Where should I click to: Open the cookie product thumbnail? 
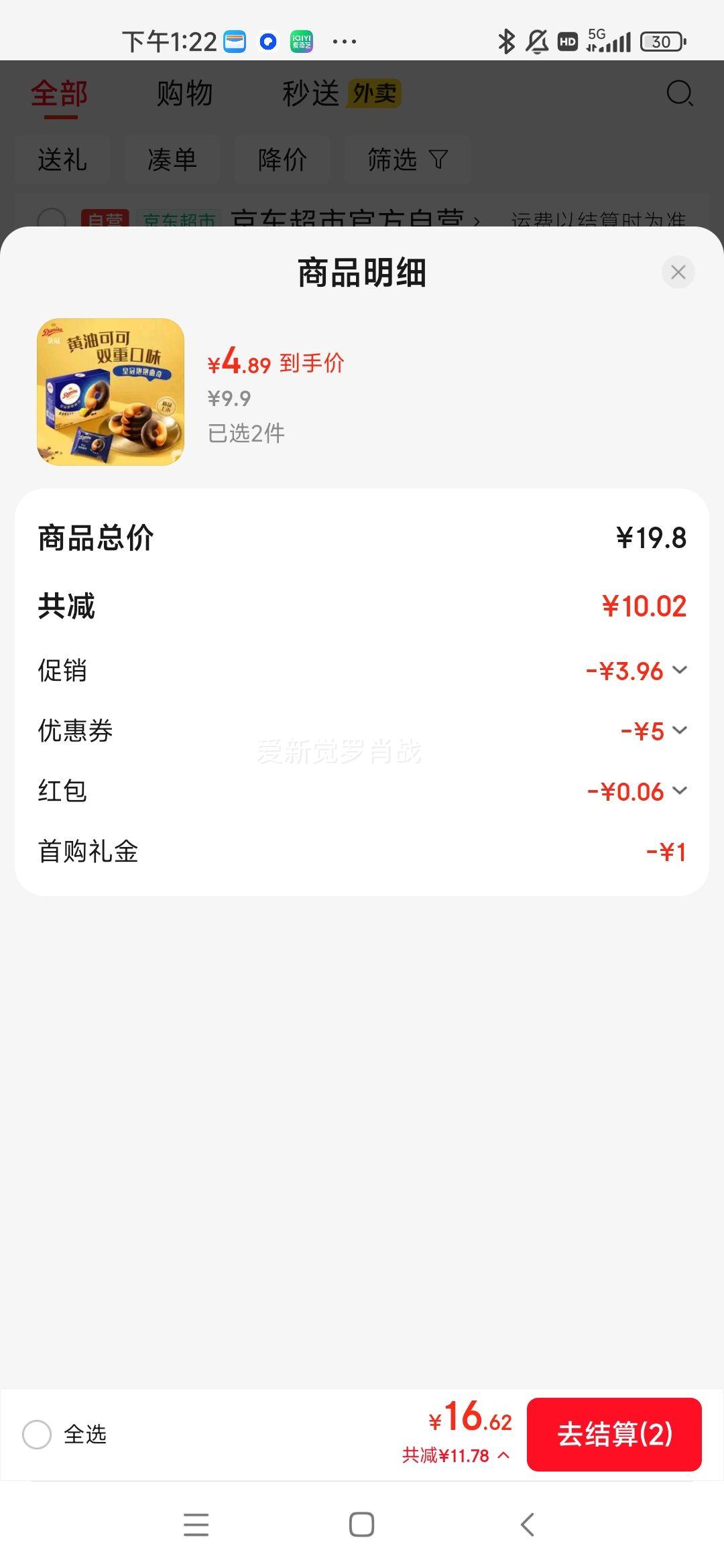point(111,392)
